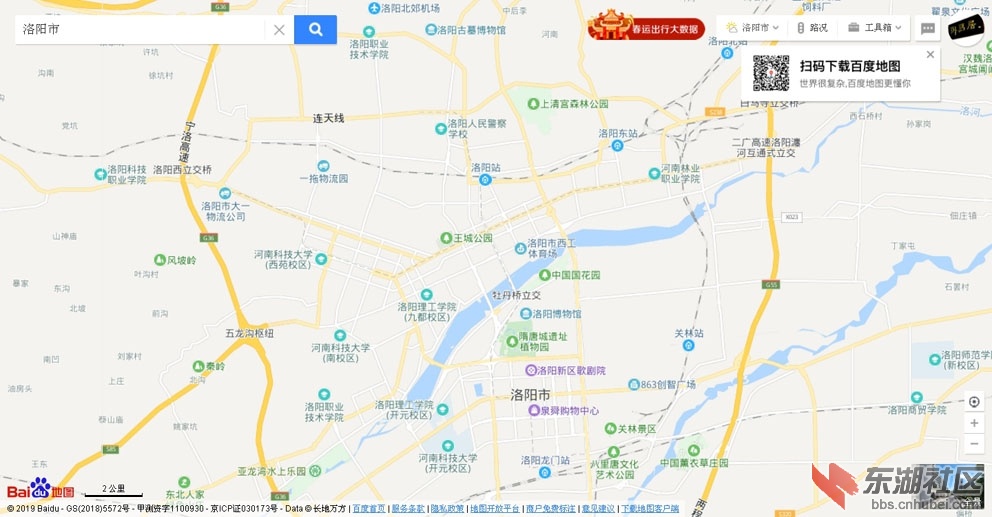Zoom out with the minus button
The height and width of the screenshot is (517, 992).
[x=974, y=443]
